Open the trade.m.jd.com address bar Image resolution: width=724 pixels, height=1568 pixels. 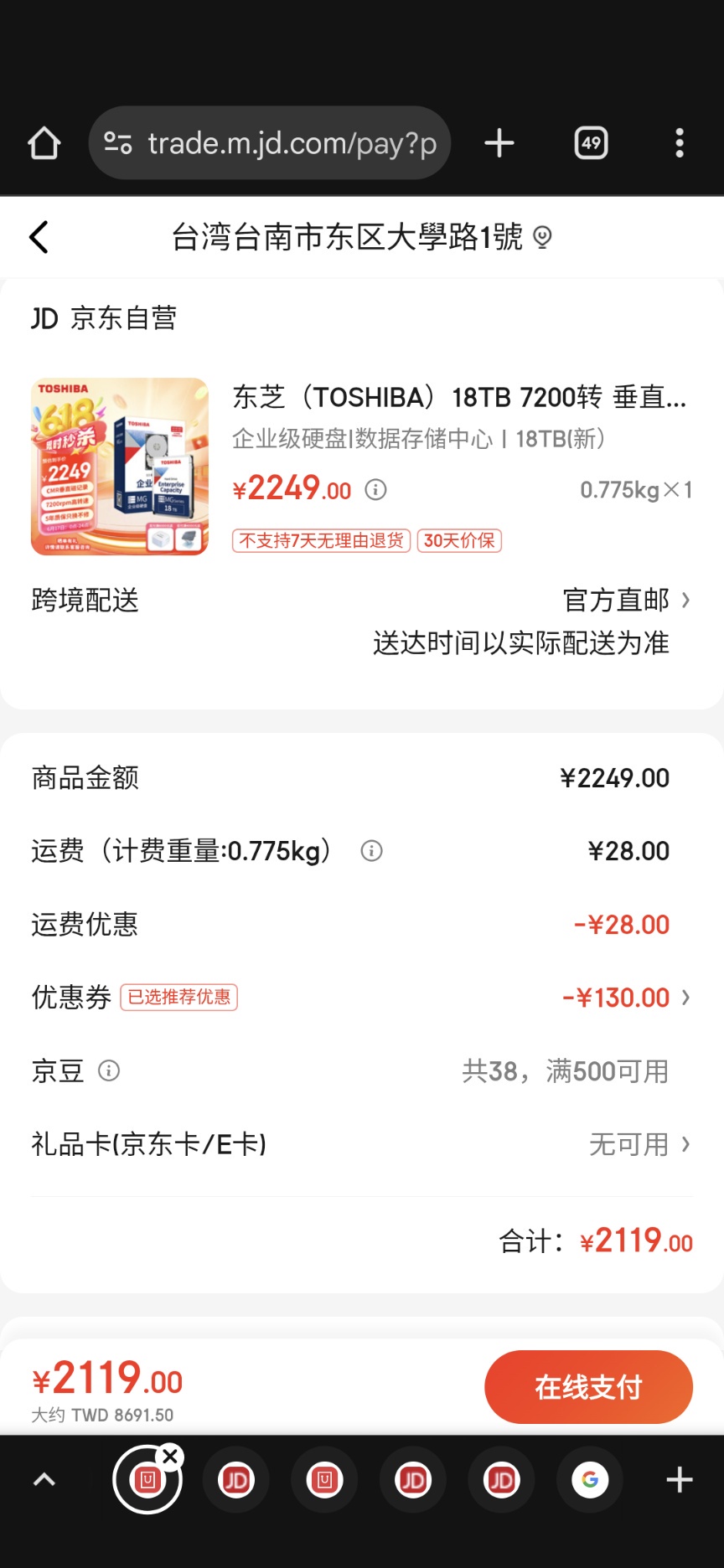pos(270,143)
